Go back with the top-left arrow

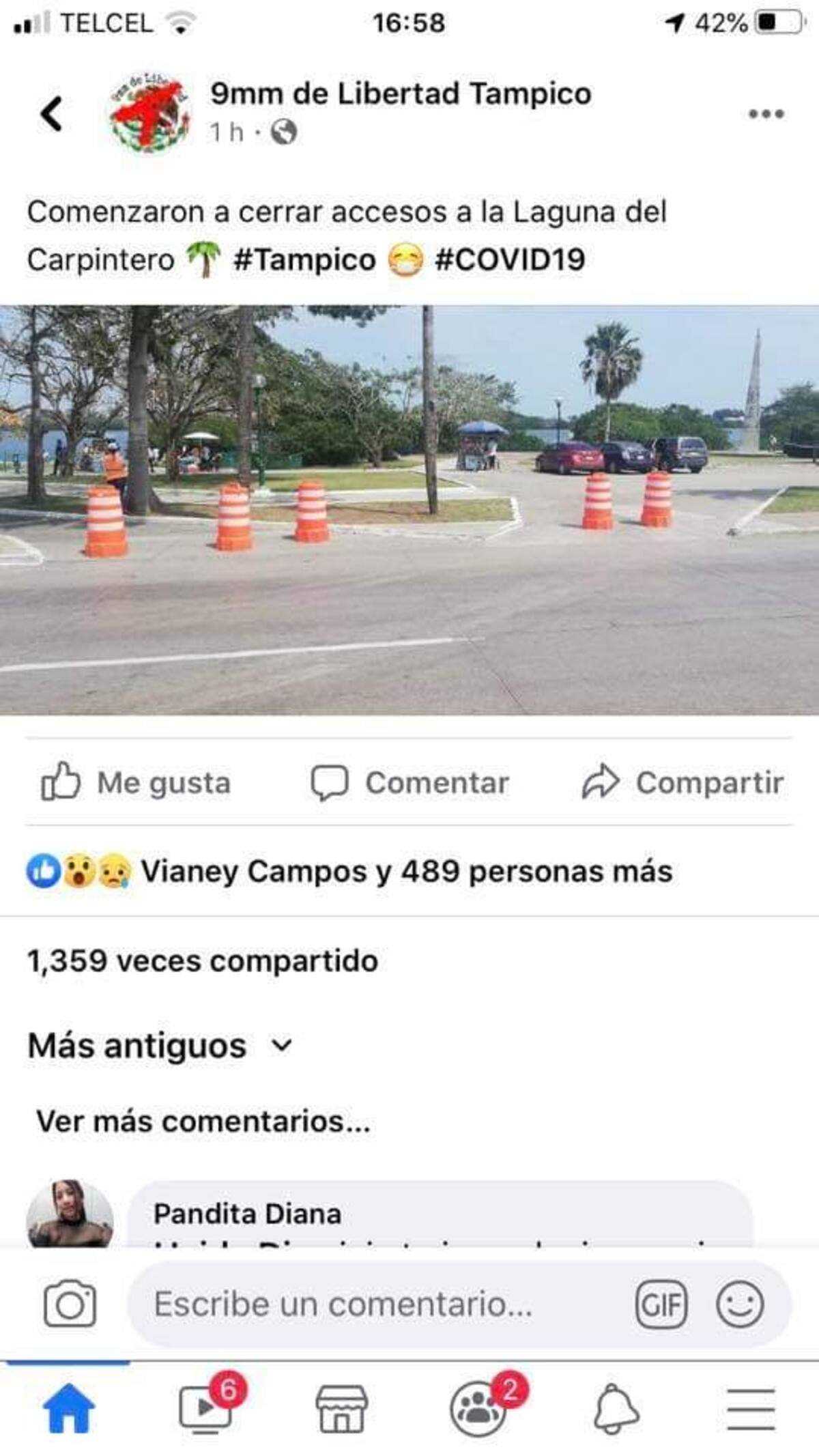(x=51, y=113)
